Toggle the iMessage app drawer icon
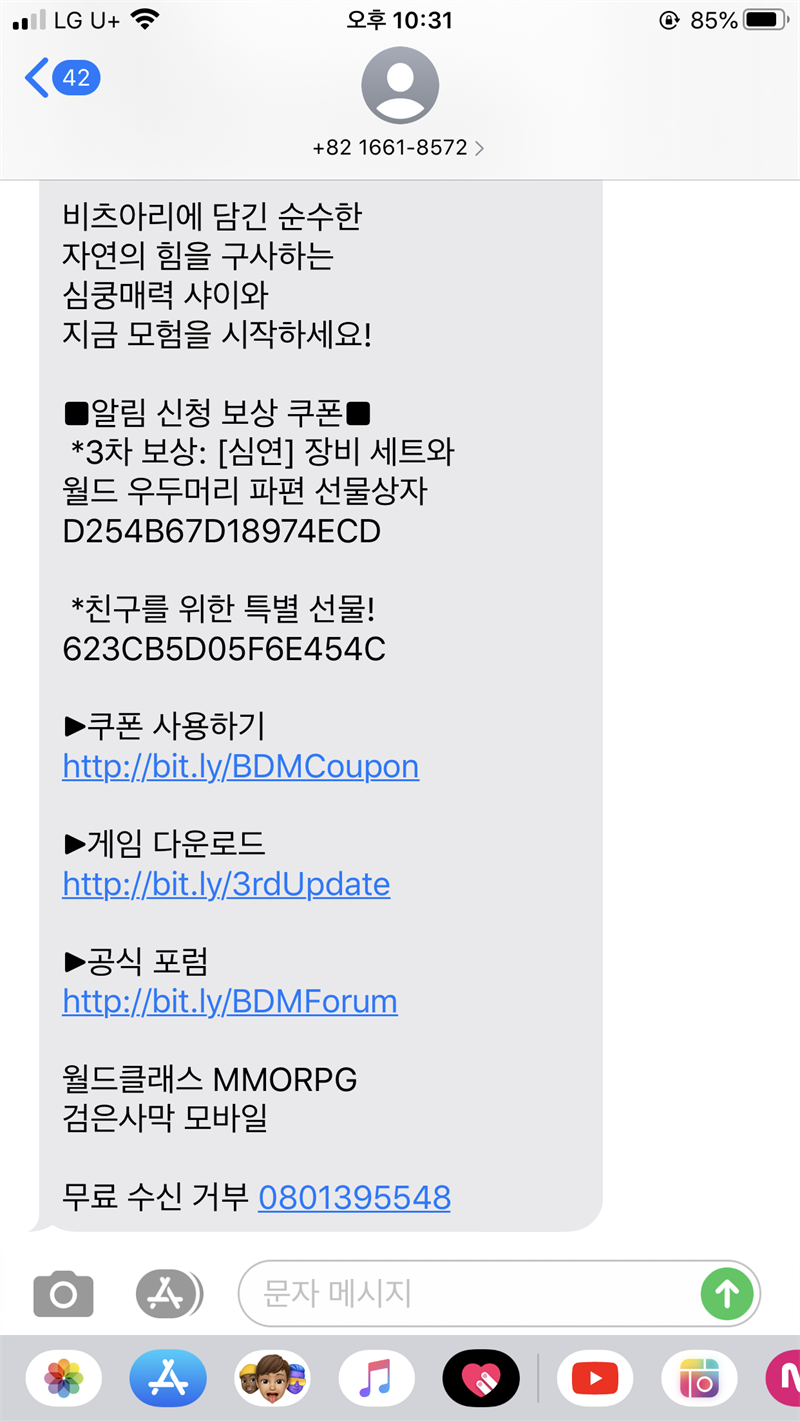 coord(169,1295)
